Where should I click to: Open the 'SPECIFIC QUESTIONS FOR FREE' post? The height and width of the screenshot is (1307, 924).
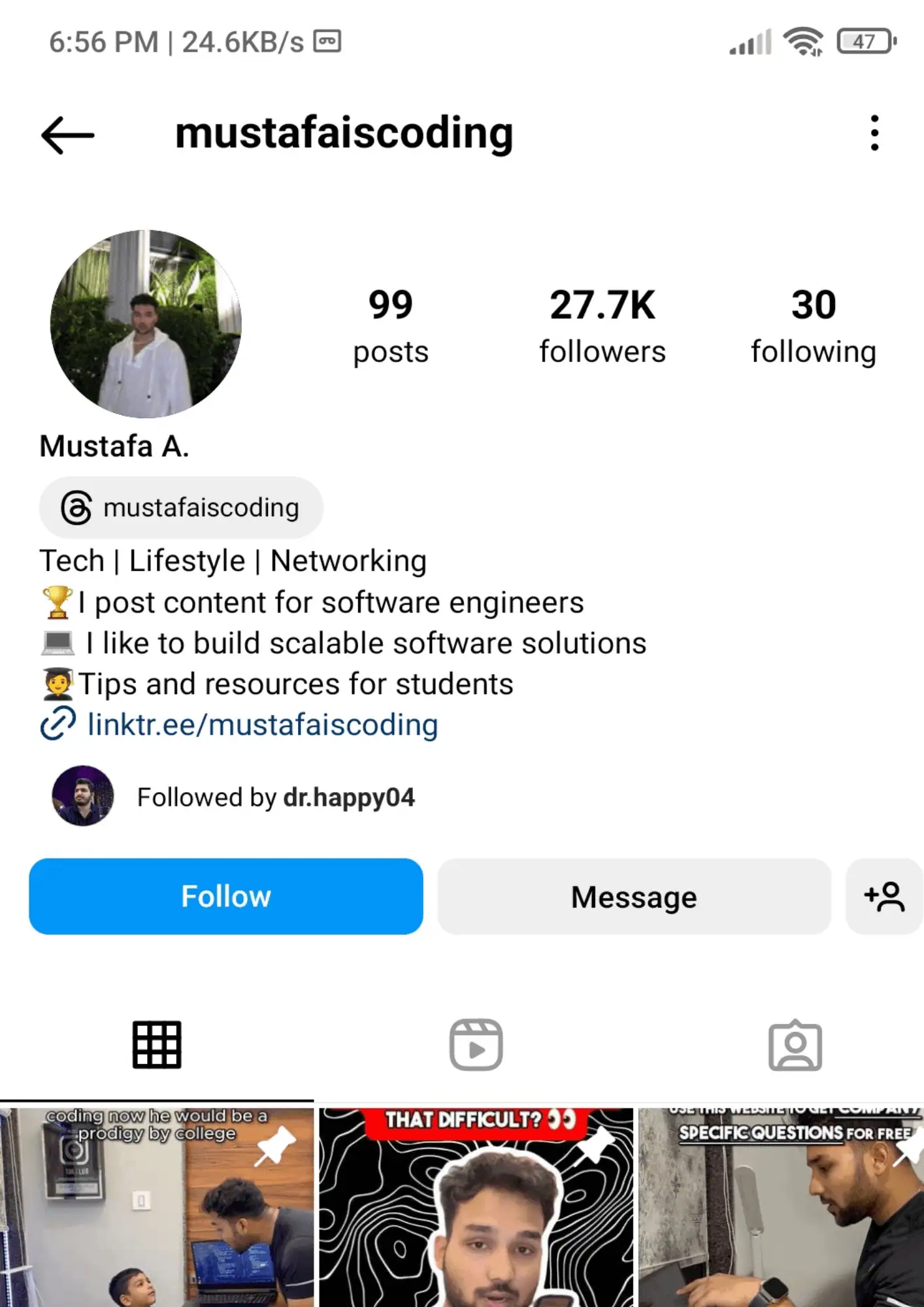point(782,1209)
